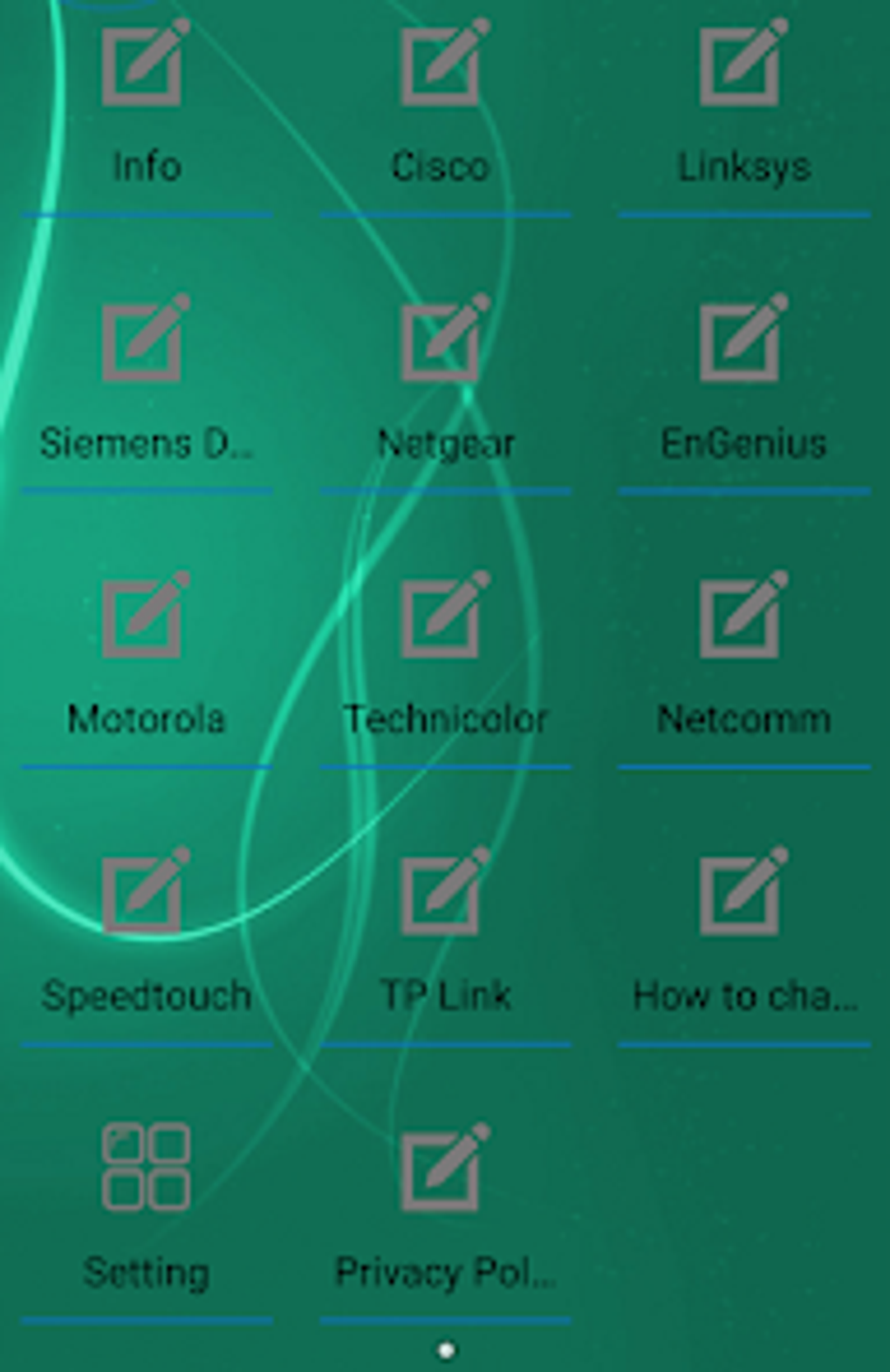Open the Setting grid item
The image size is (890, 1372).
pos(146,1211)
